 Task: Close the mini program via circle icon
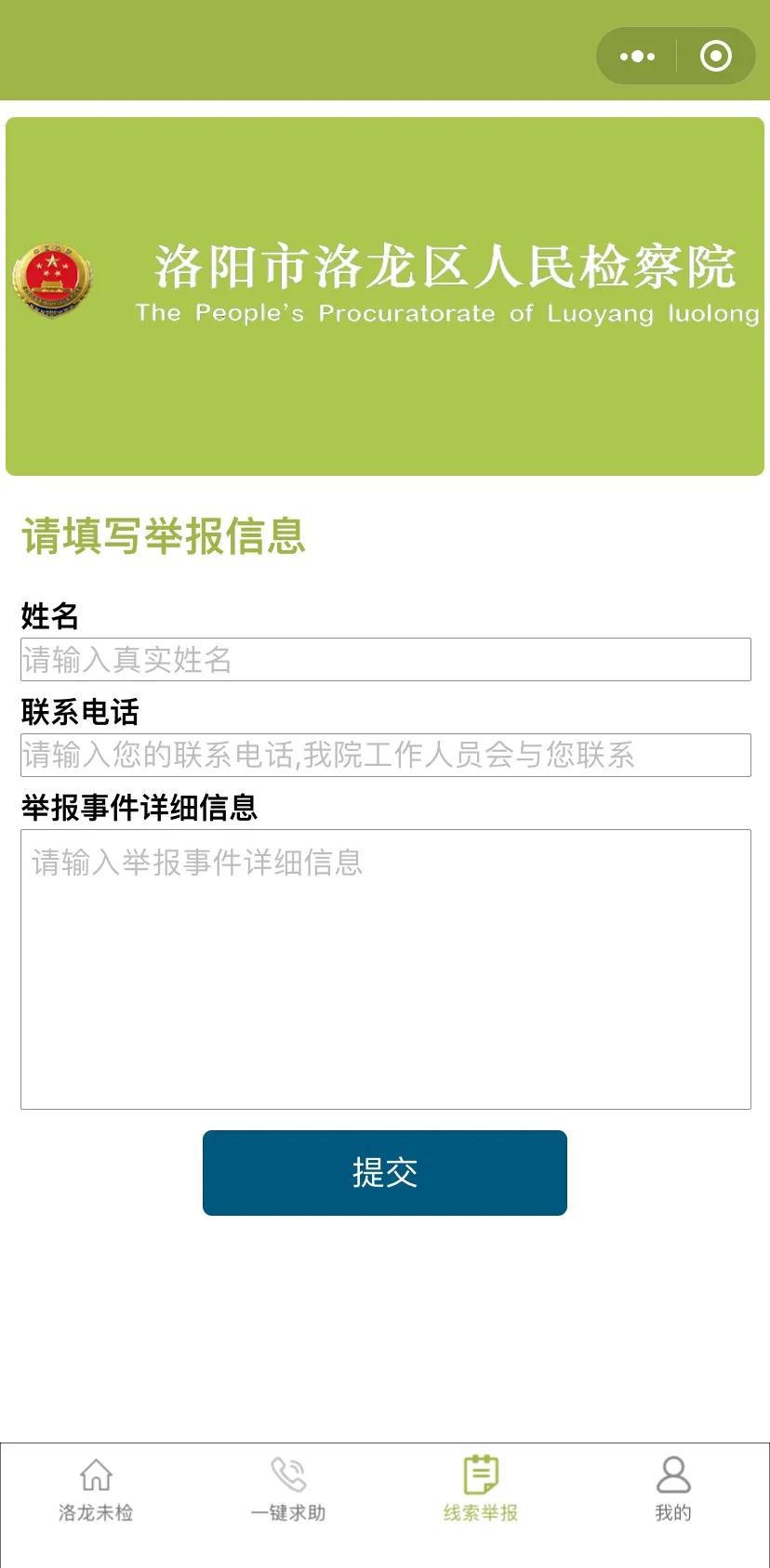coord(715,57)
